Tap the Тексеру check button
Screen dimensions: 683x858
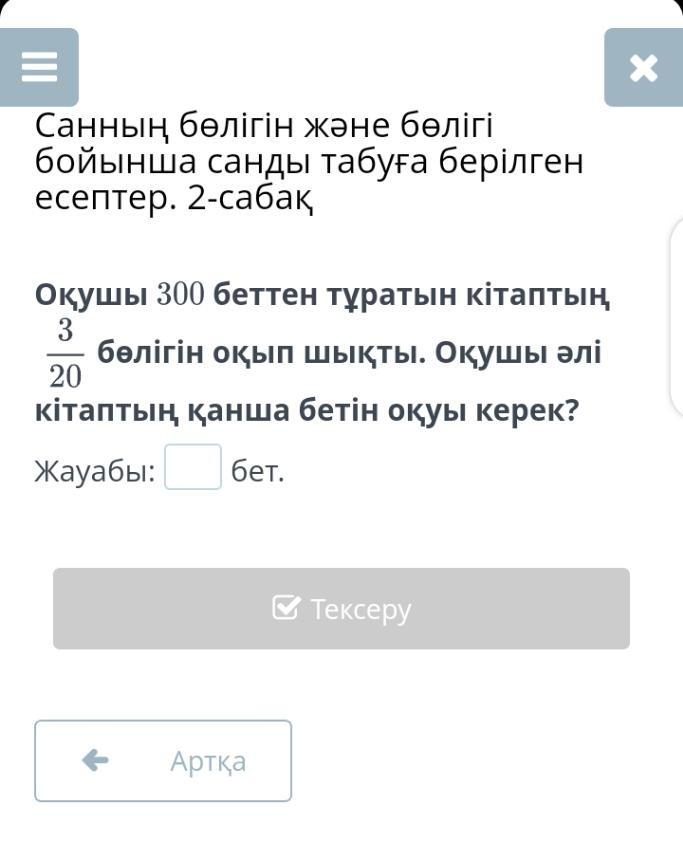(x=341, y=609)
